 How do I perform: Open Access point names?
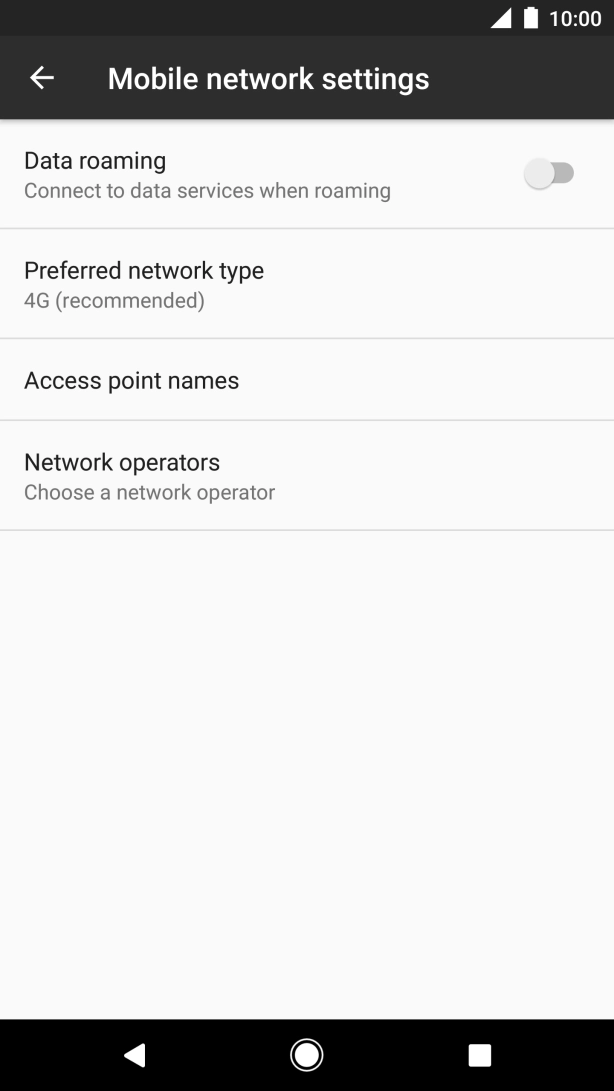tap(307, 380)
